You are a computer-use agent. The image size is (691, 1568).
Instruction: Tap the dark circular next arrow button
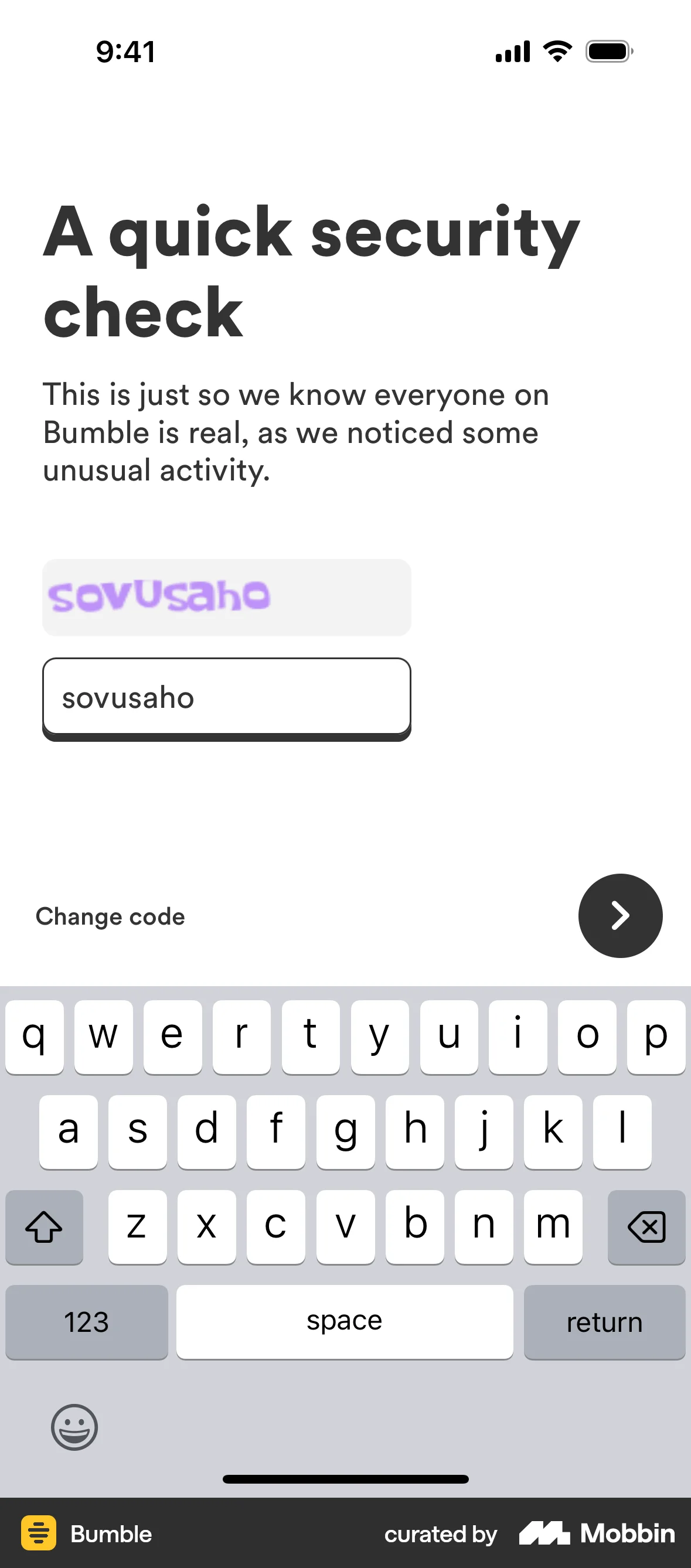(619, 915)
